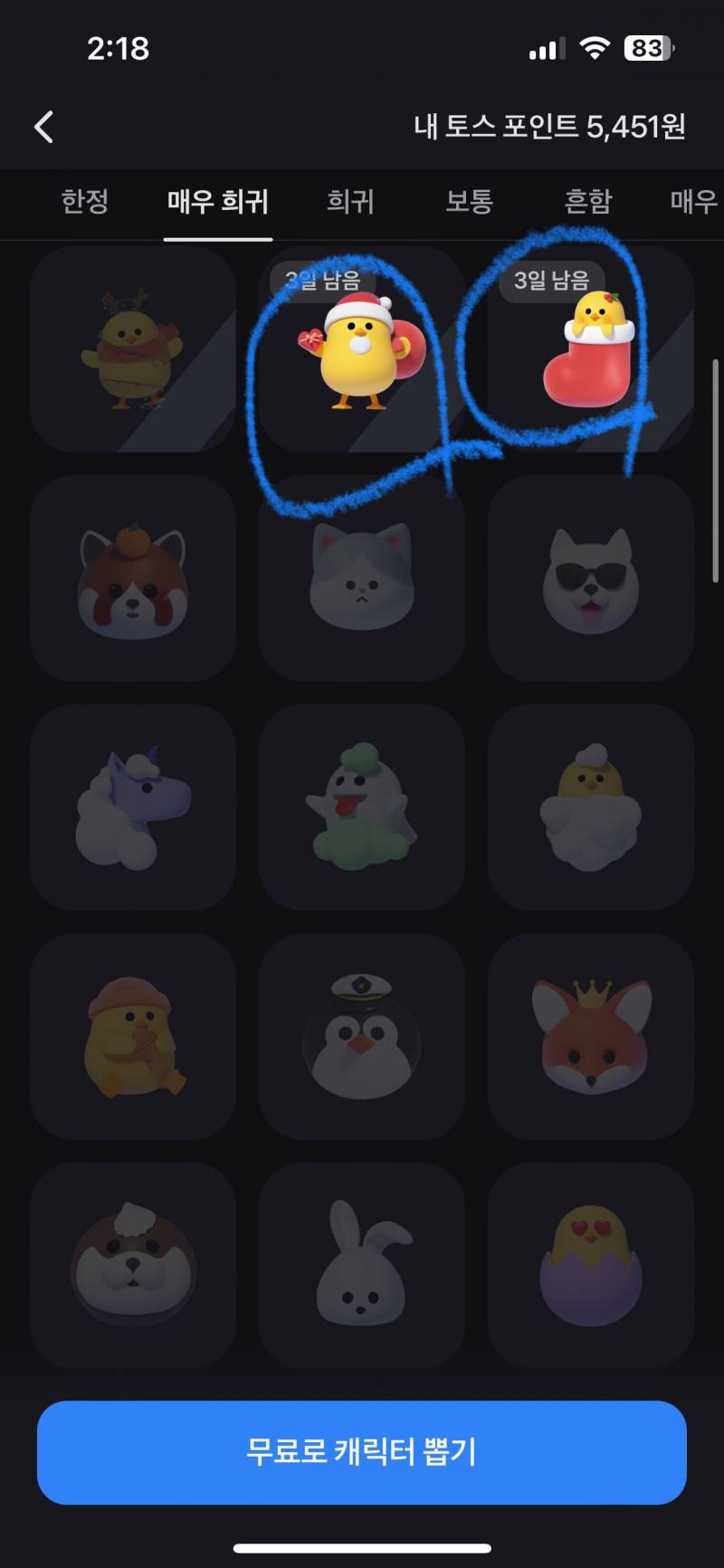Image resolution: width=724 pixels, height=1568 pixels.
Task: Open the Santa chick character tile
Action: tap(361, 351)
